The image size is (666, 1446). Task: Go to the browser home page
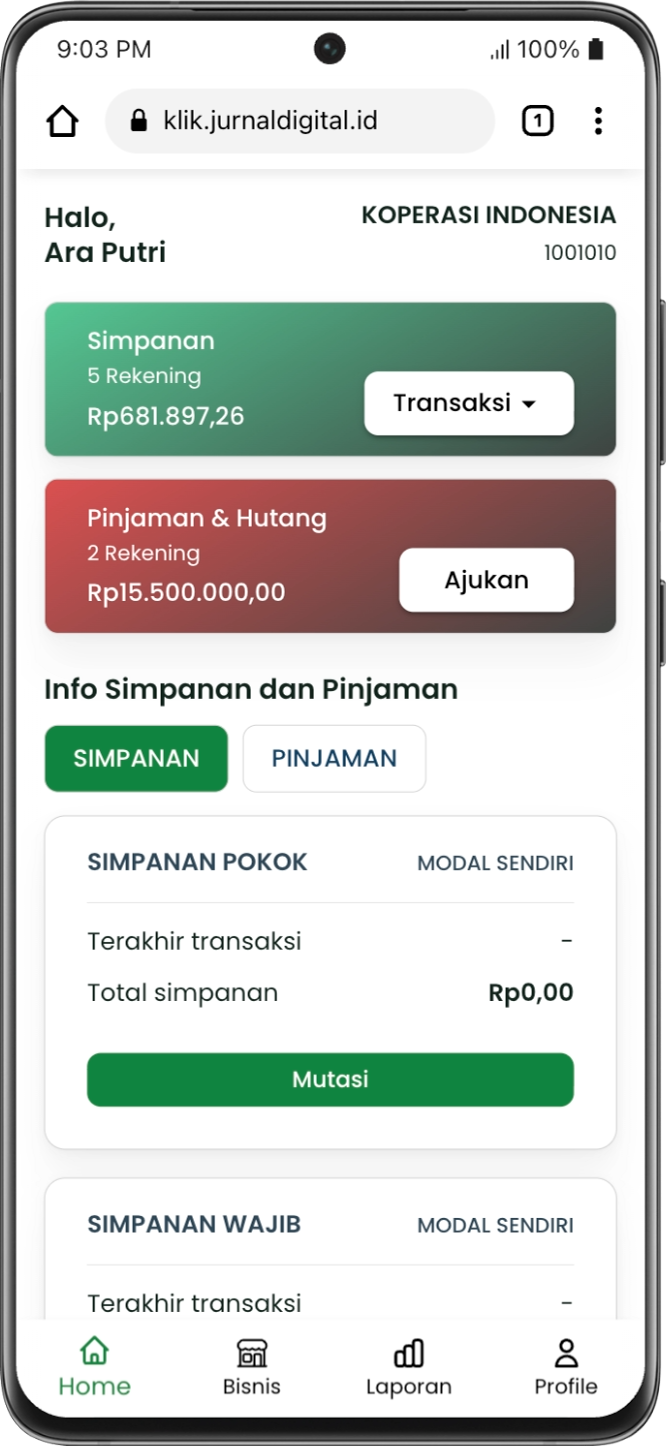(62, 122)
